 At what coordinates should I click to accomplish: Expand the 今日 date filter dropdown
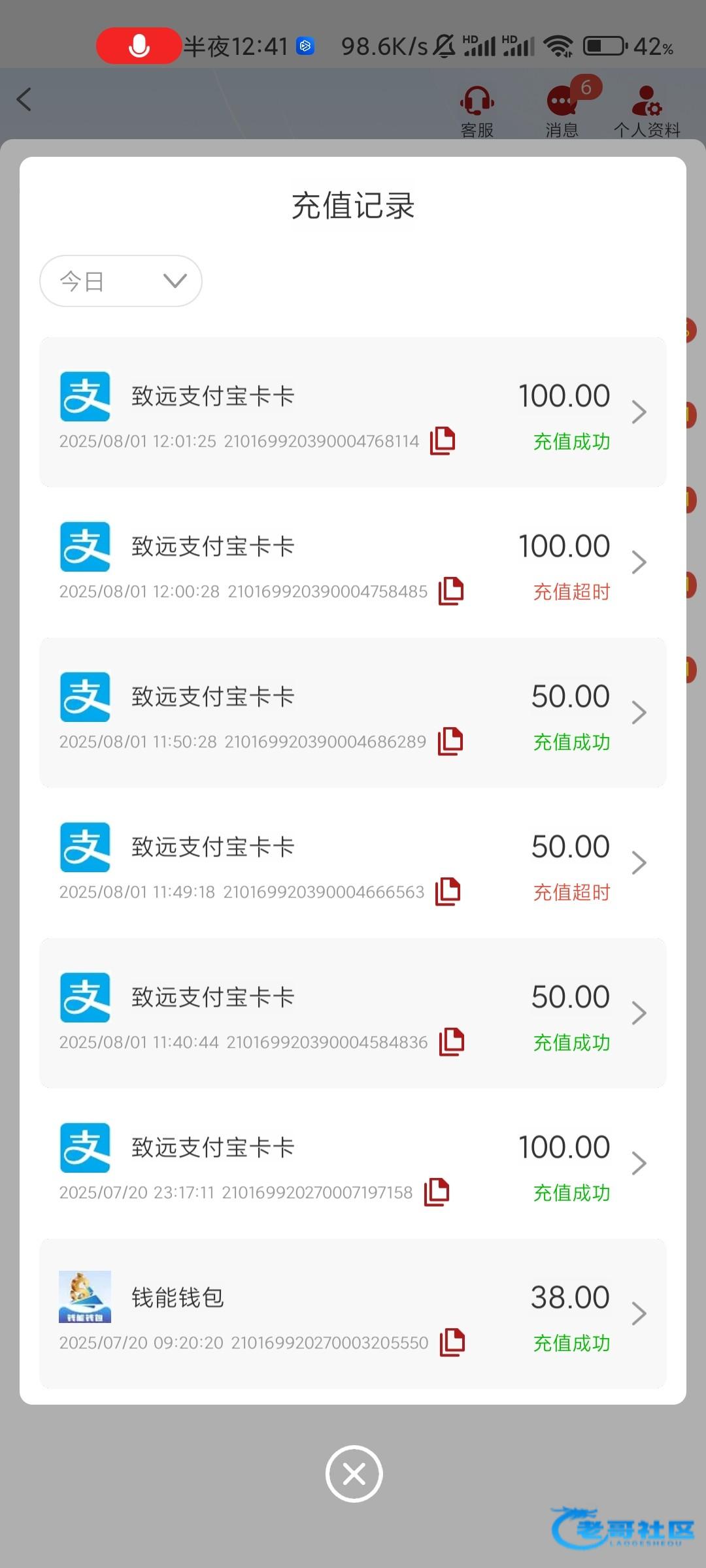pos(121,281)
